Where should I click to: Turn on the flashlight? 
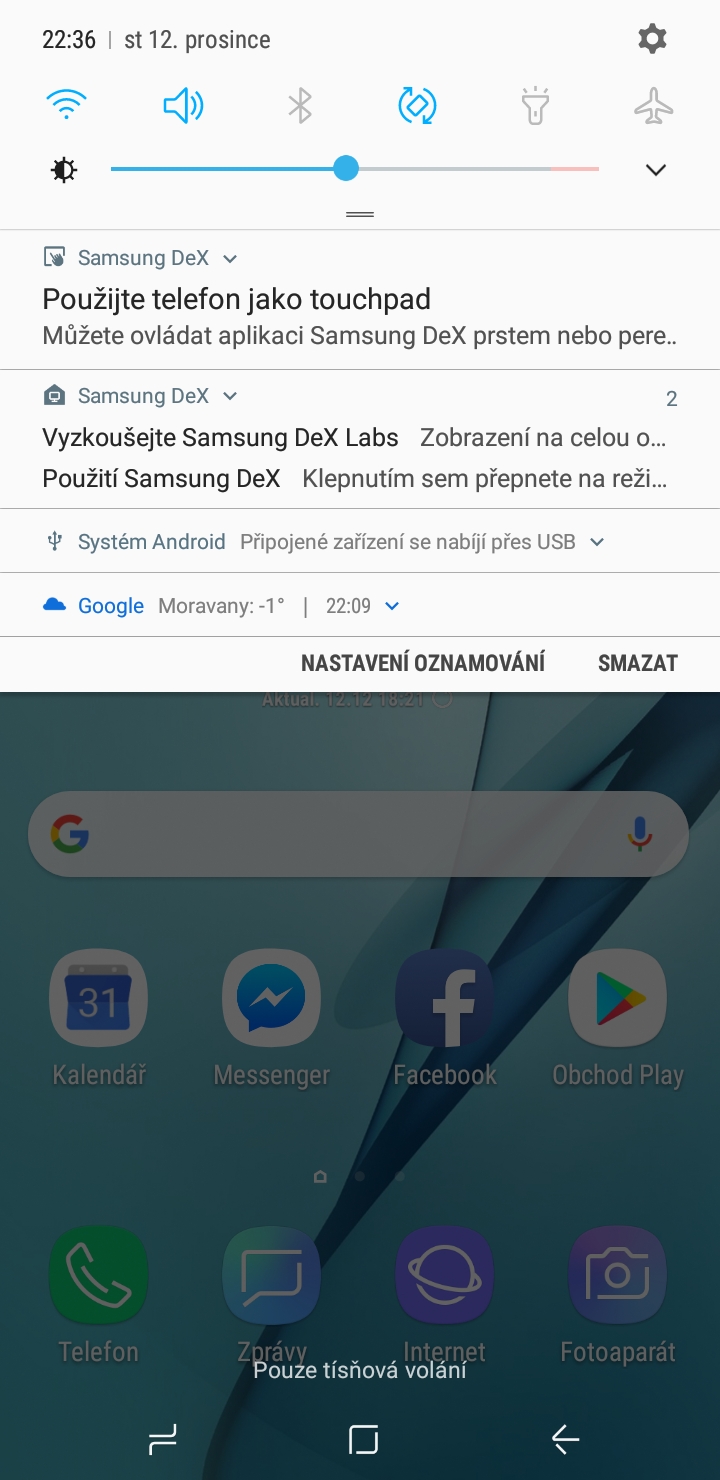[x=535, y=105]
